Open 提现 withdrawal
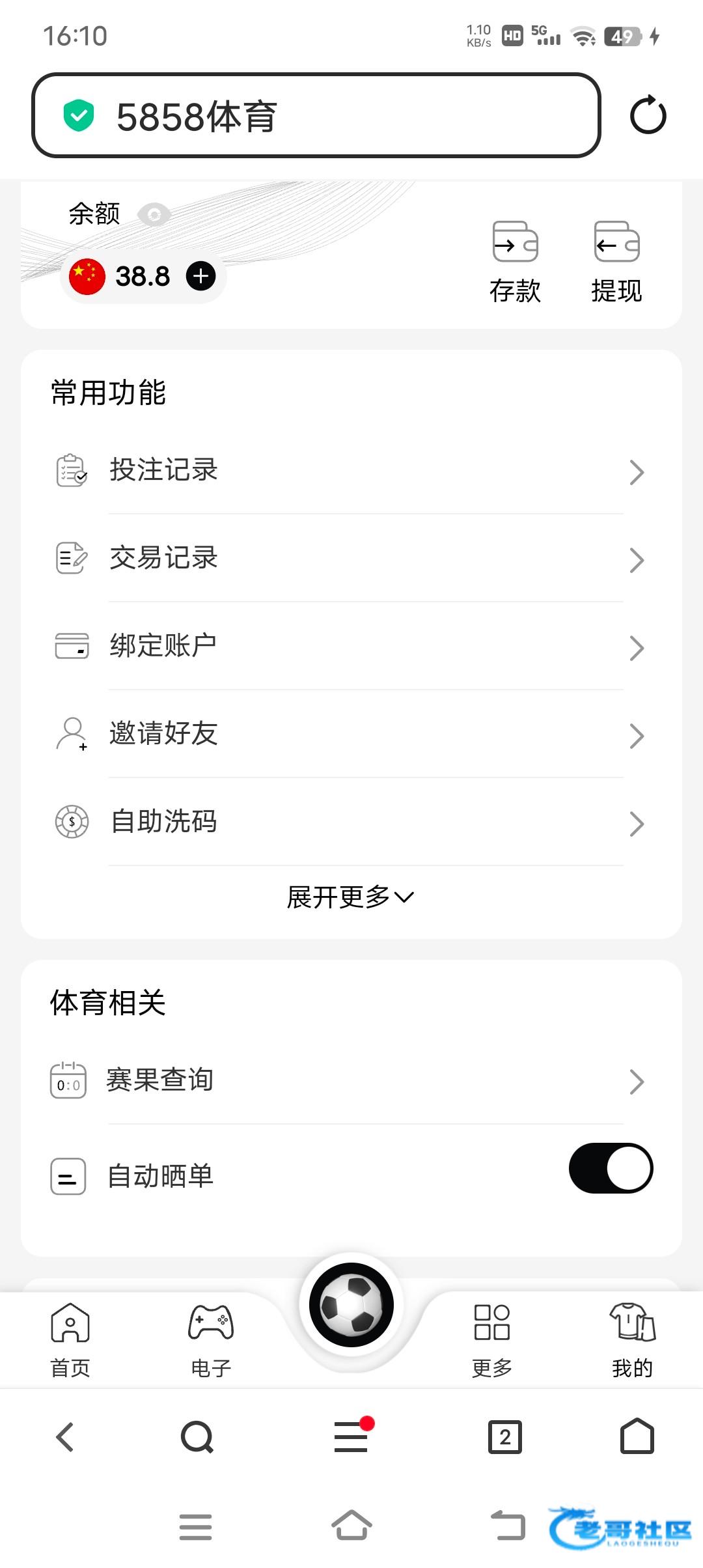Image resolution: width=703 pixels, height=1568 pixels. (x=616, y=262)
